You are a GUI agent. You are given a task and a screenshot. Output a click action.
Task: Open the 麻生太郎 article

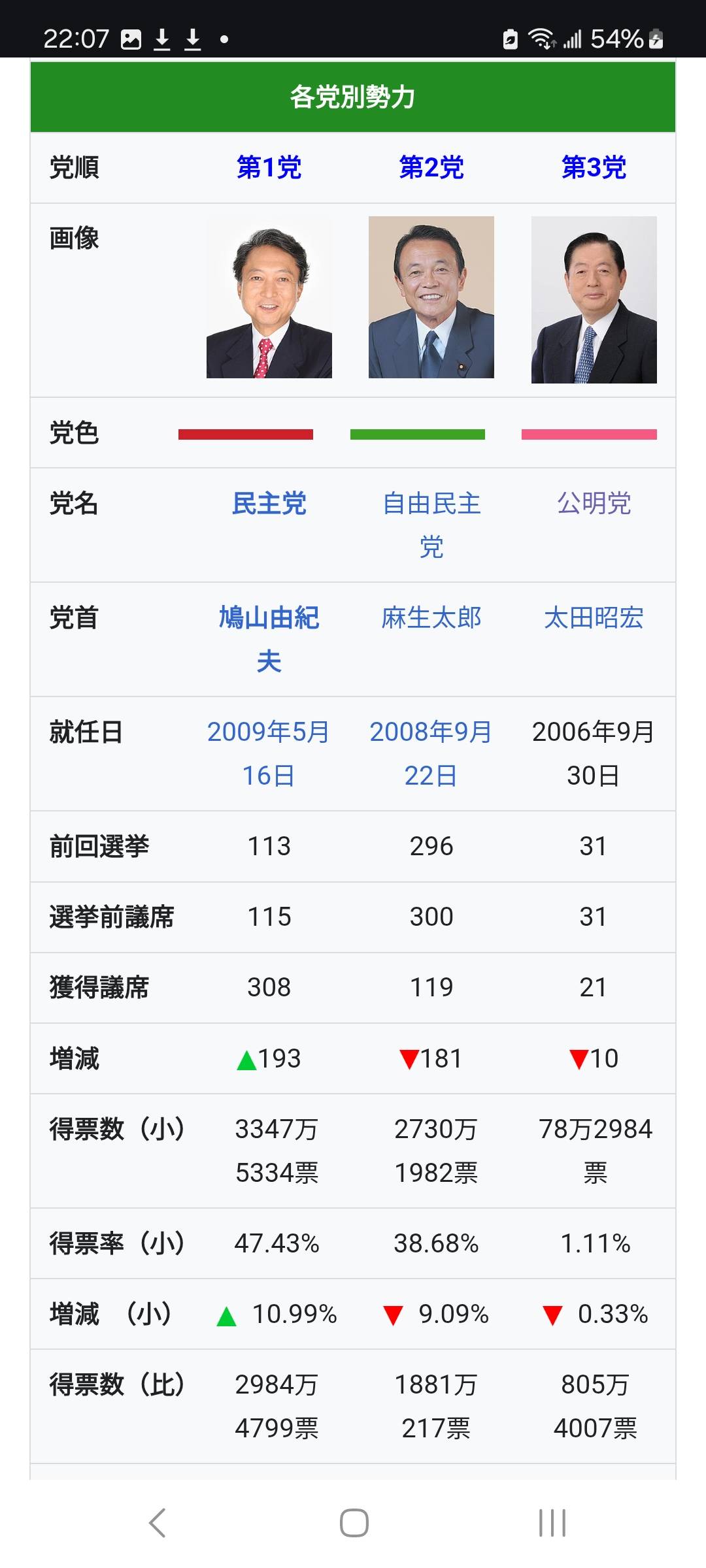click(431, 618)
